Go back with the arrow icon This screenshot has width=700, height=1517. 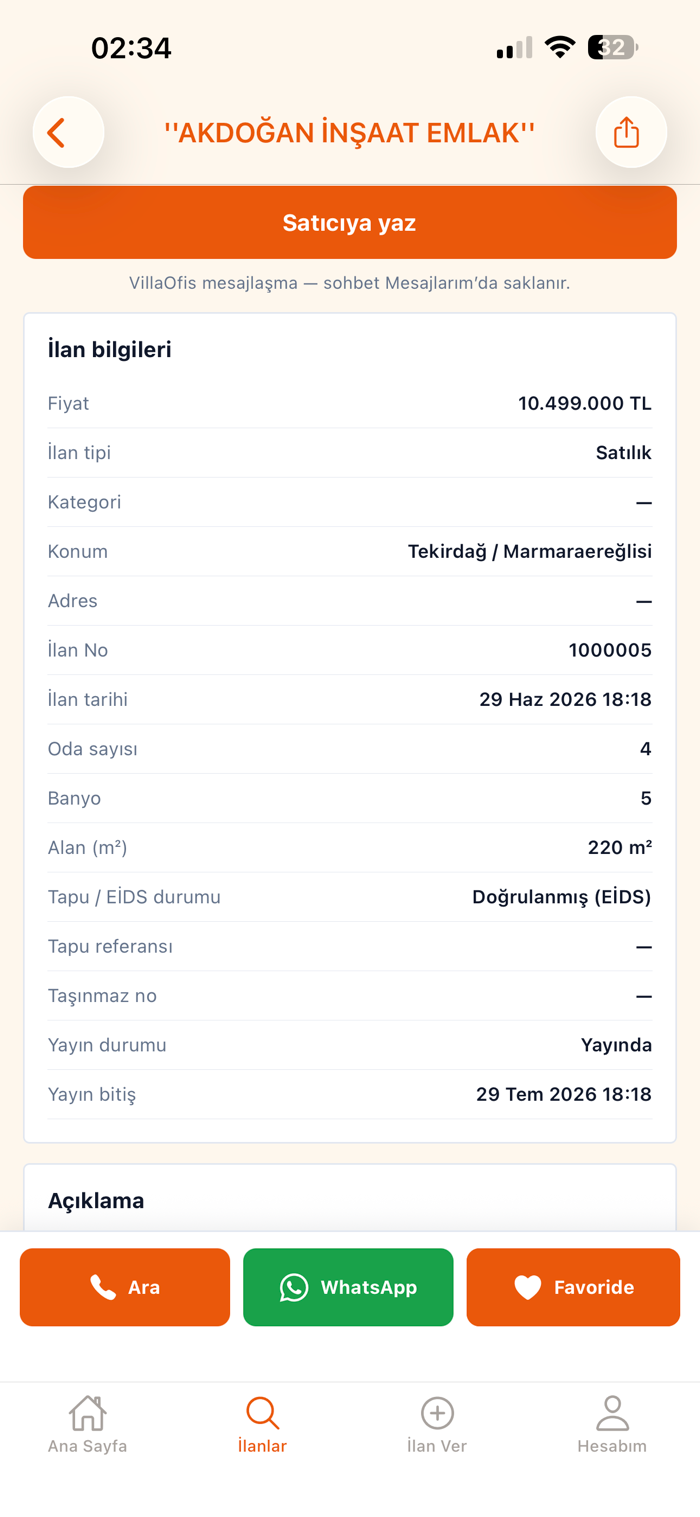[68, 132]
